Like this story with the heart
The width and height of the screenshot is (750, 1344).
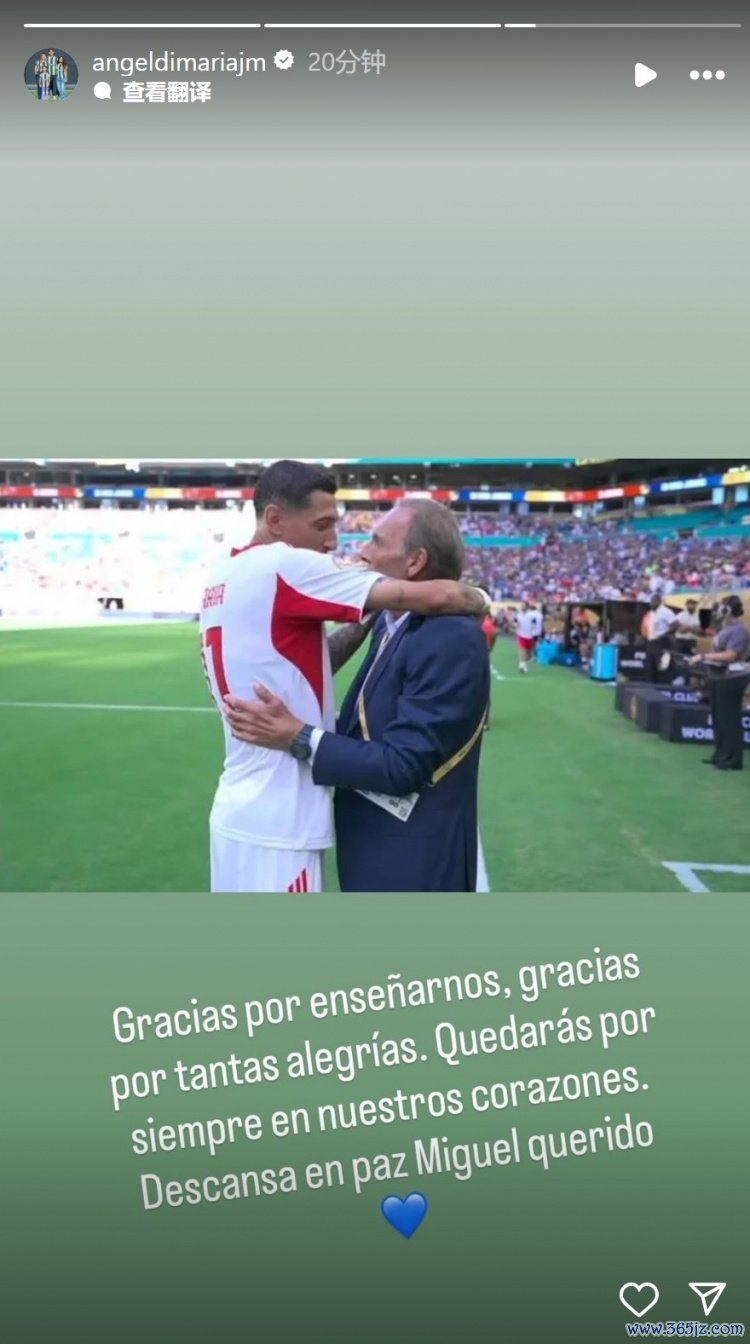pos(639,1299)
